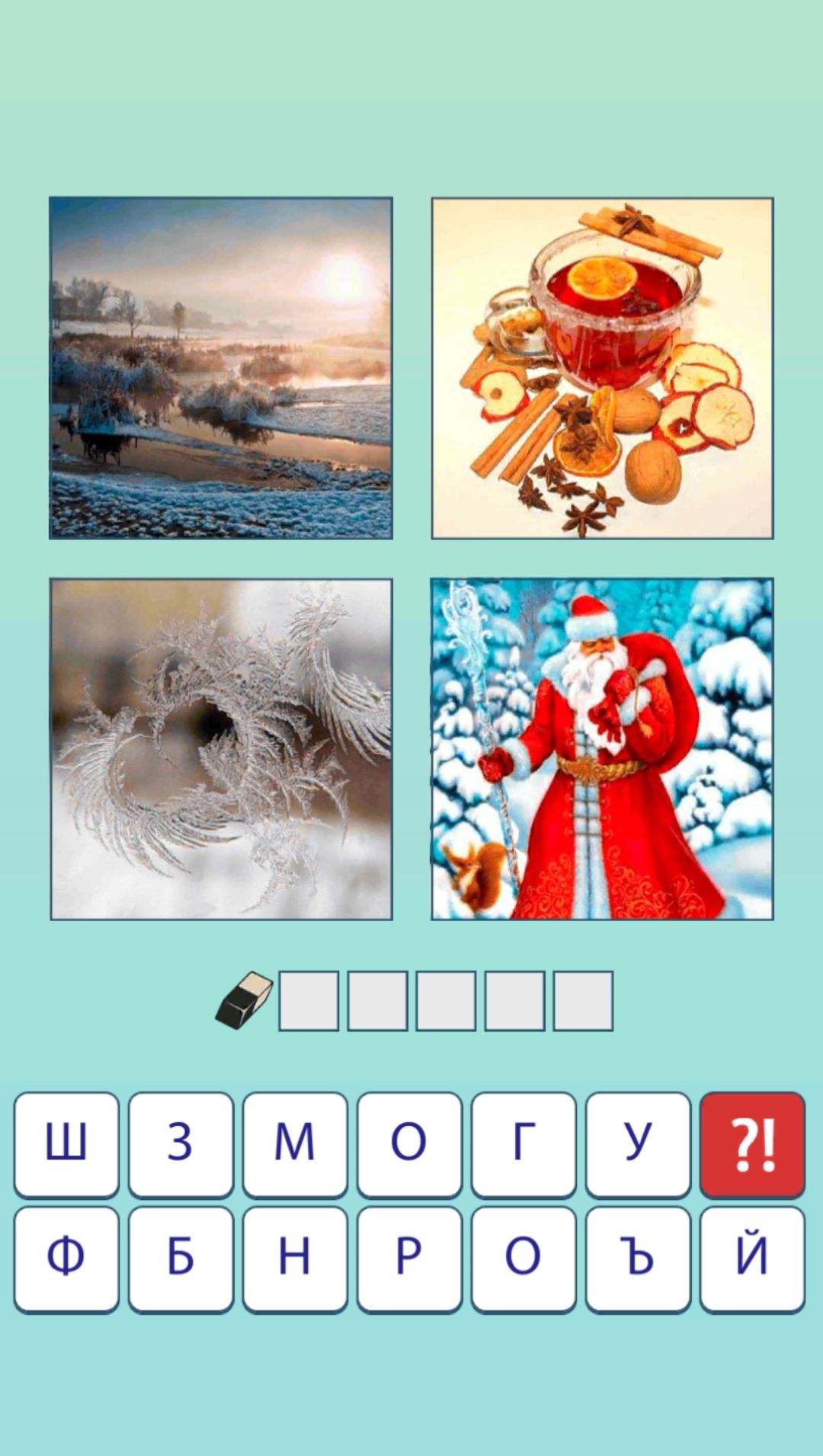Image resolution: width=823 pixels, height=1456 pixels.
Task: Choose the letter Б tile
Action: pos(181,1257)
